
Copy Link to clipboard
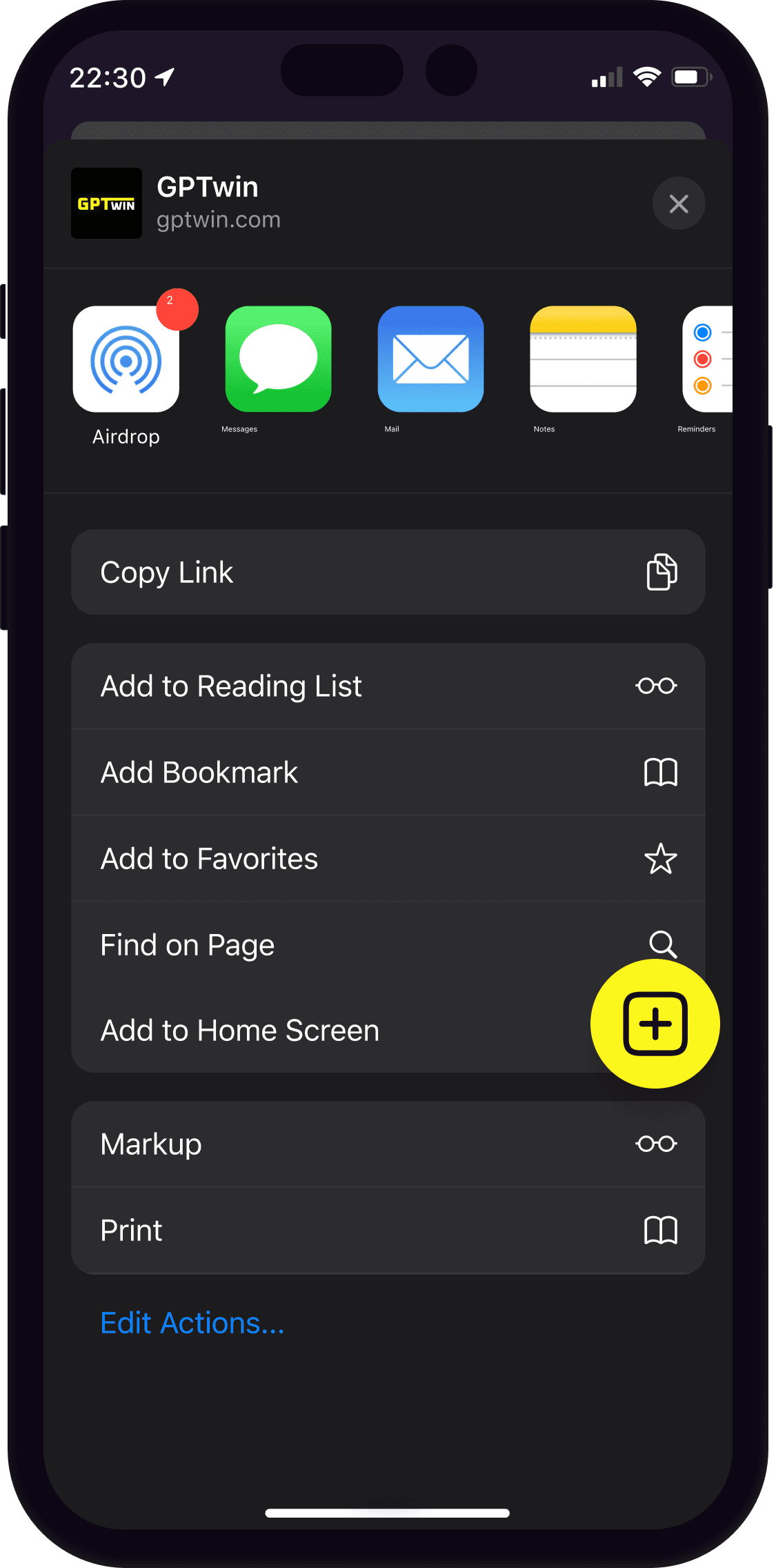[x=388, y=572]
